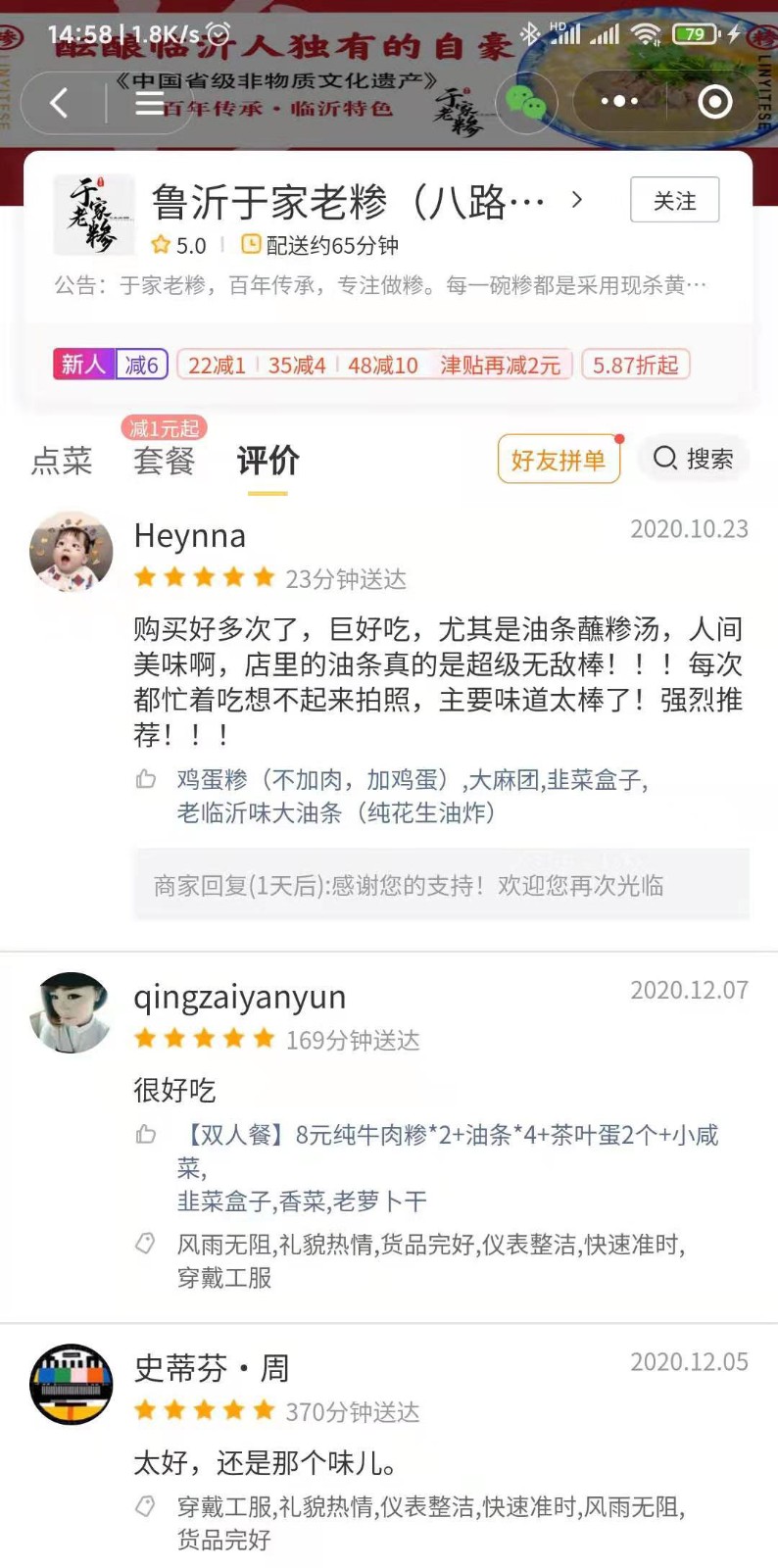This screenshot has height=1568, width=778.
Task: Open 史蒂芬・周's profile avatar
Action: tap(71, 1384)
